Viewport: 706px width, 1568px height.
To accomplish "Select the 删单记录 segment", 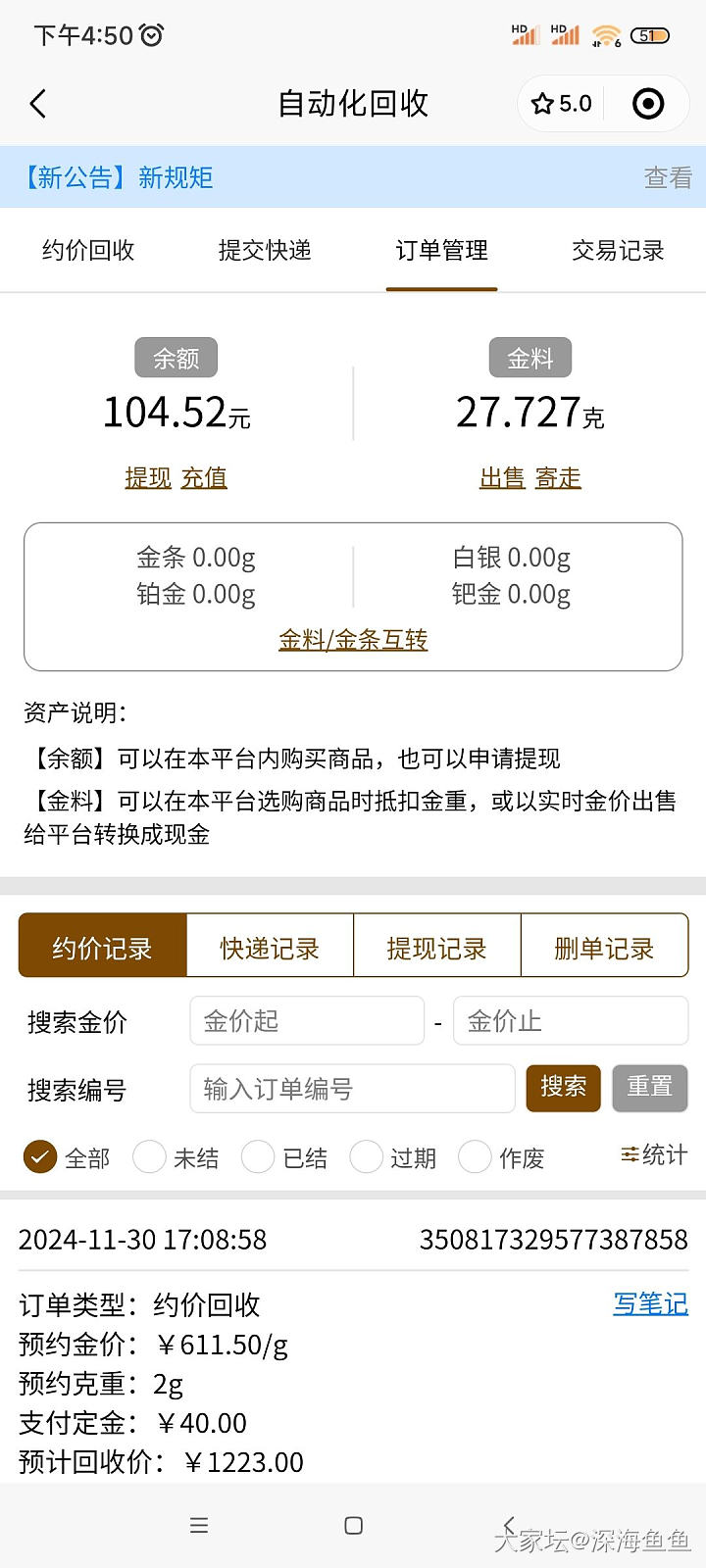I will 604,947.
